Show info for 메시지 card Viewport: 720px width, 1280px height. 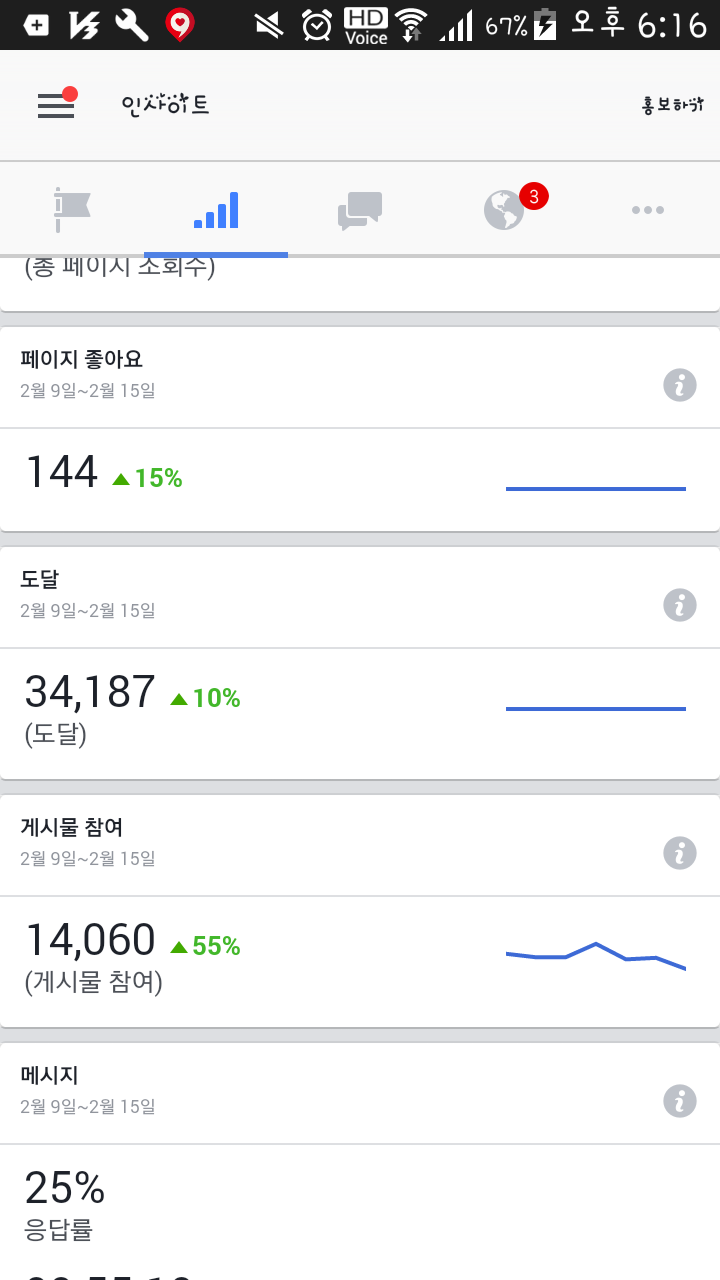tap(680, 1101)
